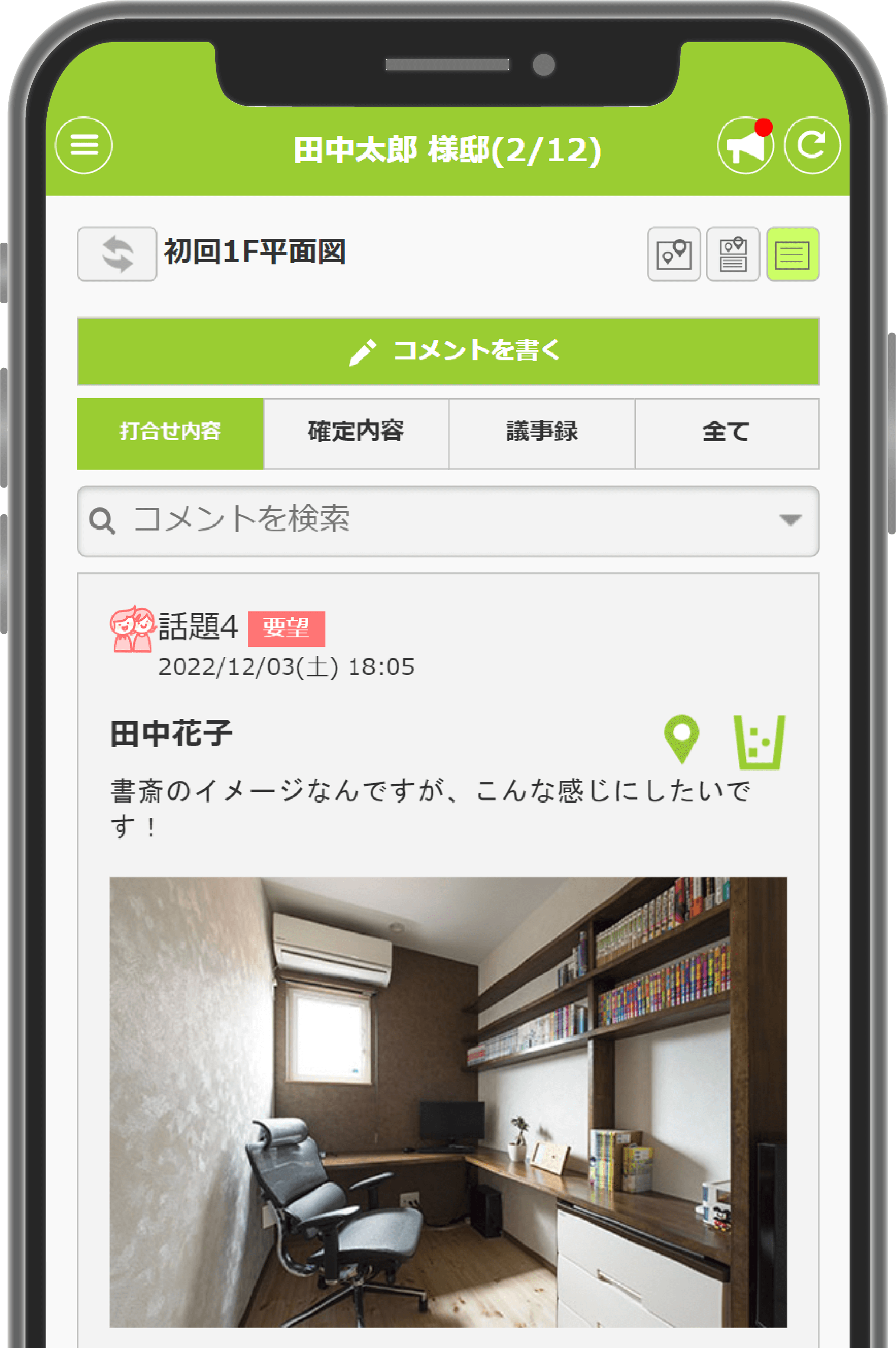
Task: Show 田中花子's comment location pin
Action: [682, 738]
